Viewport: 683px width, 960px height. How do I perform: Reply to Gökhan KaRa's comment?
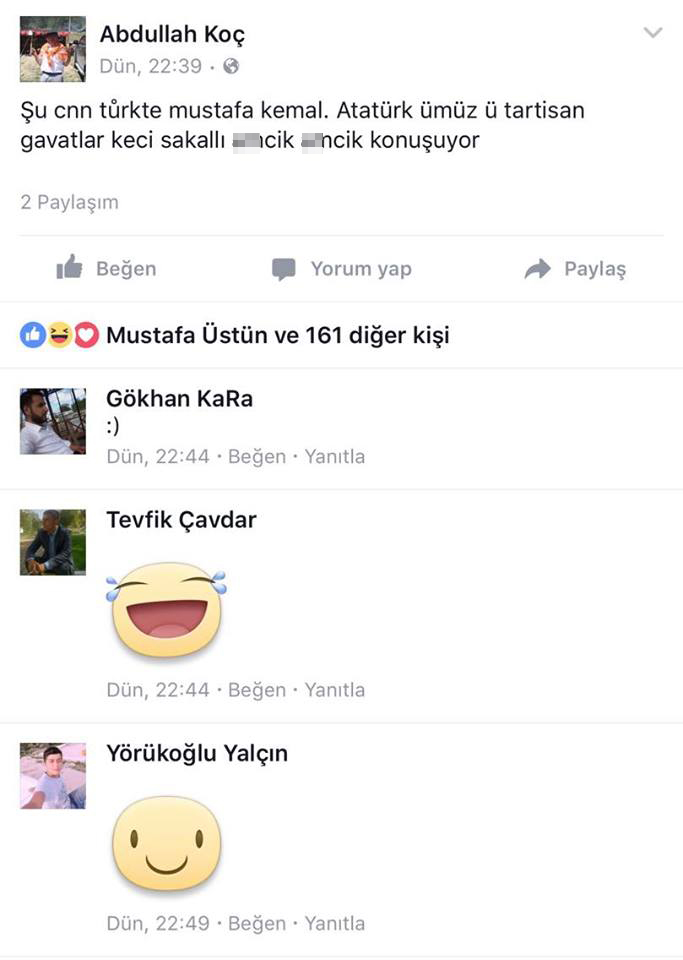pos(335,457)
